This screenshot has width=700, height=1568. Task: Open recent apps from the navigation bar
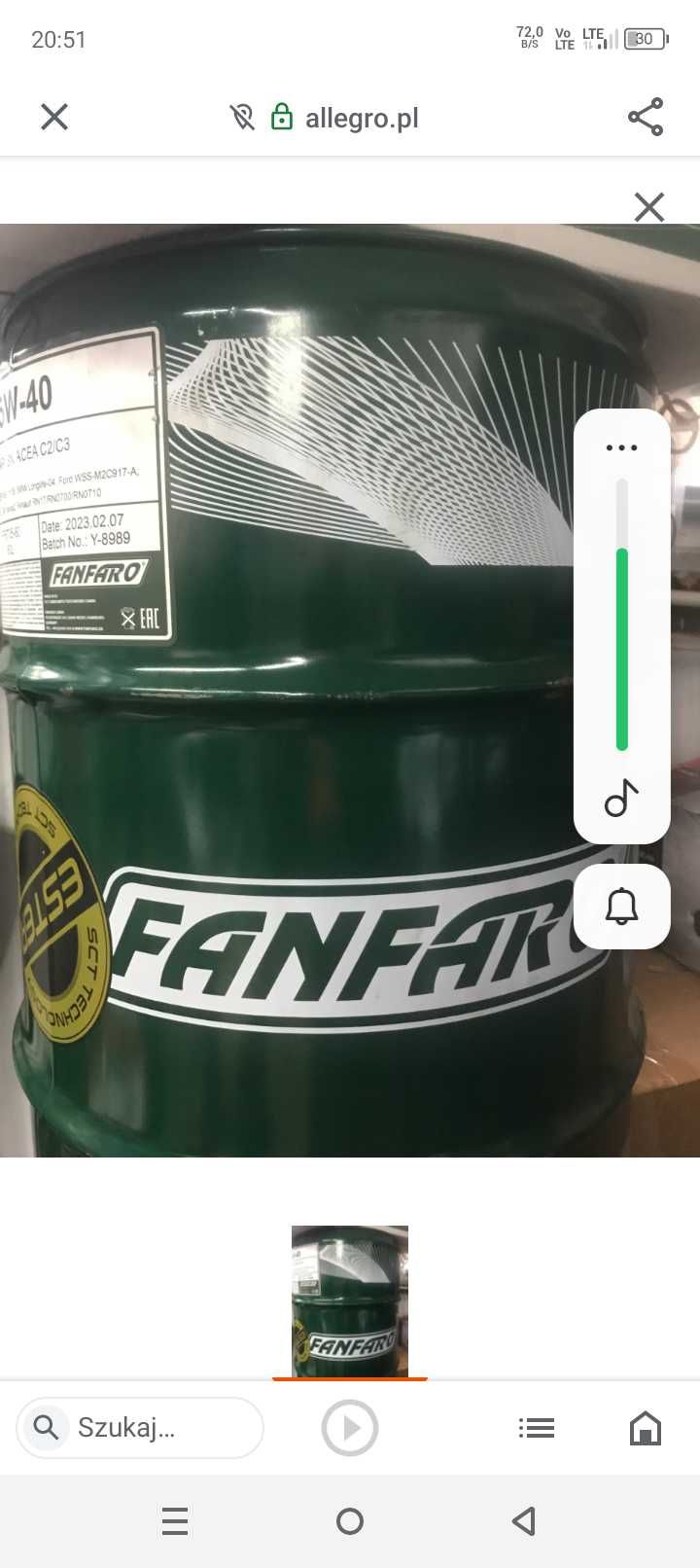point(175,1520)
